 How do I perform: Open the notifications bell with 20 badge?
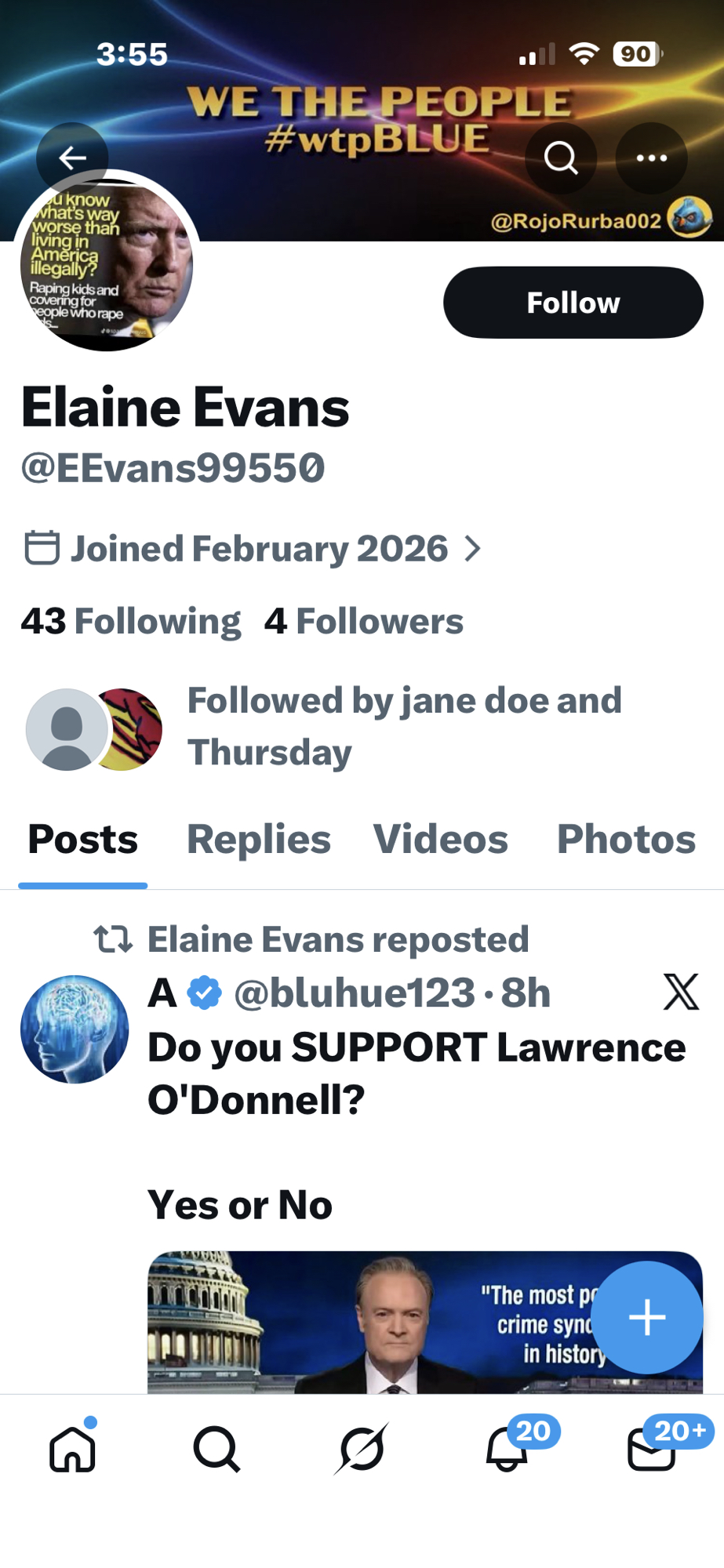(507, 1448)
